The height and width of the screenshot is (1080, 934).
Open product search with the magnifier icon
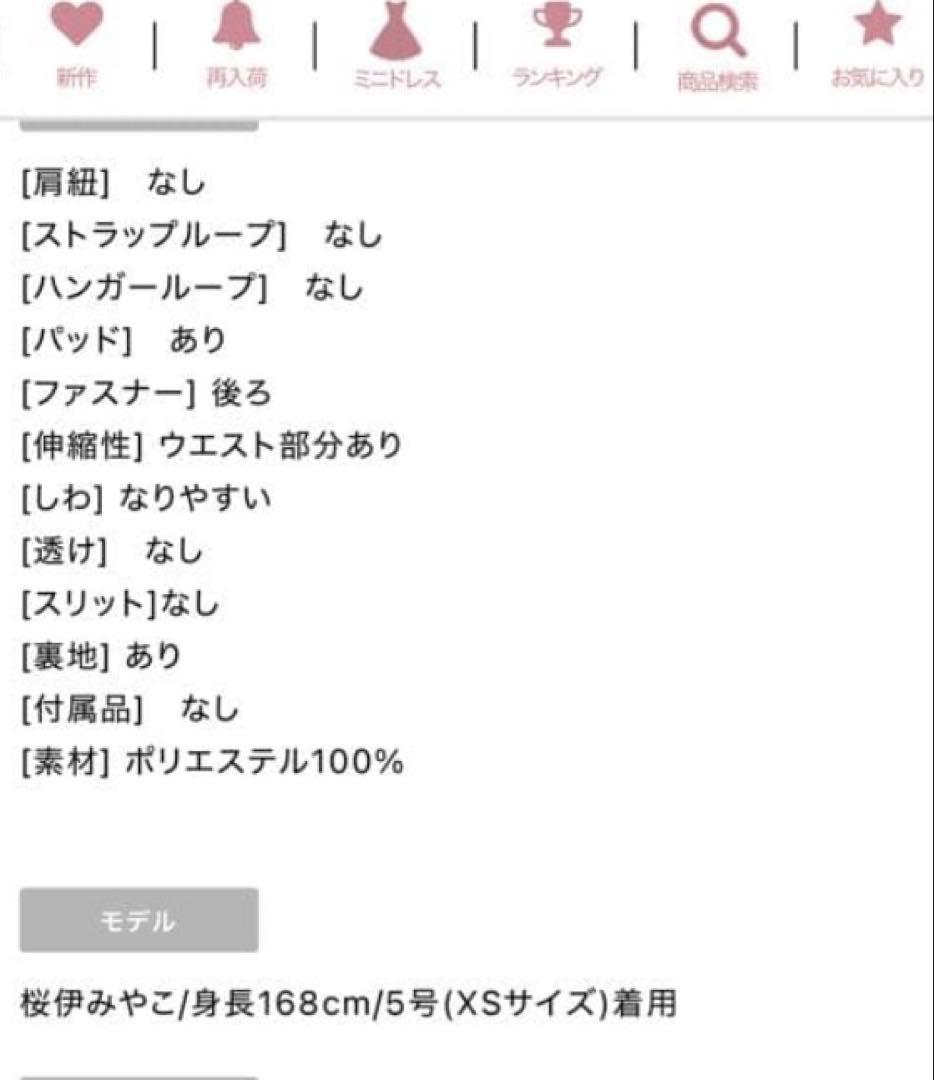718,28
